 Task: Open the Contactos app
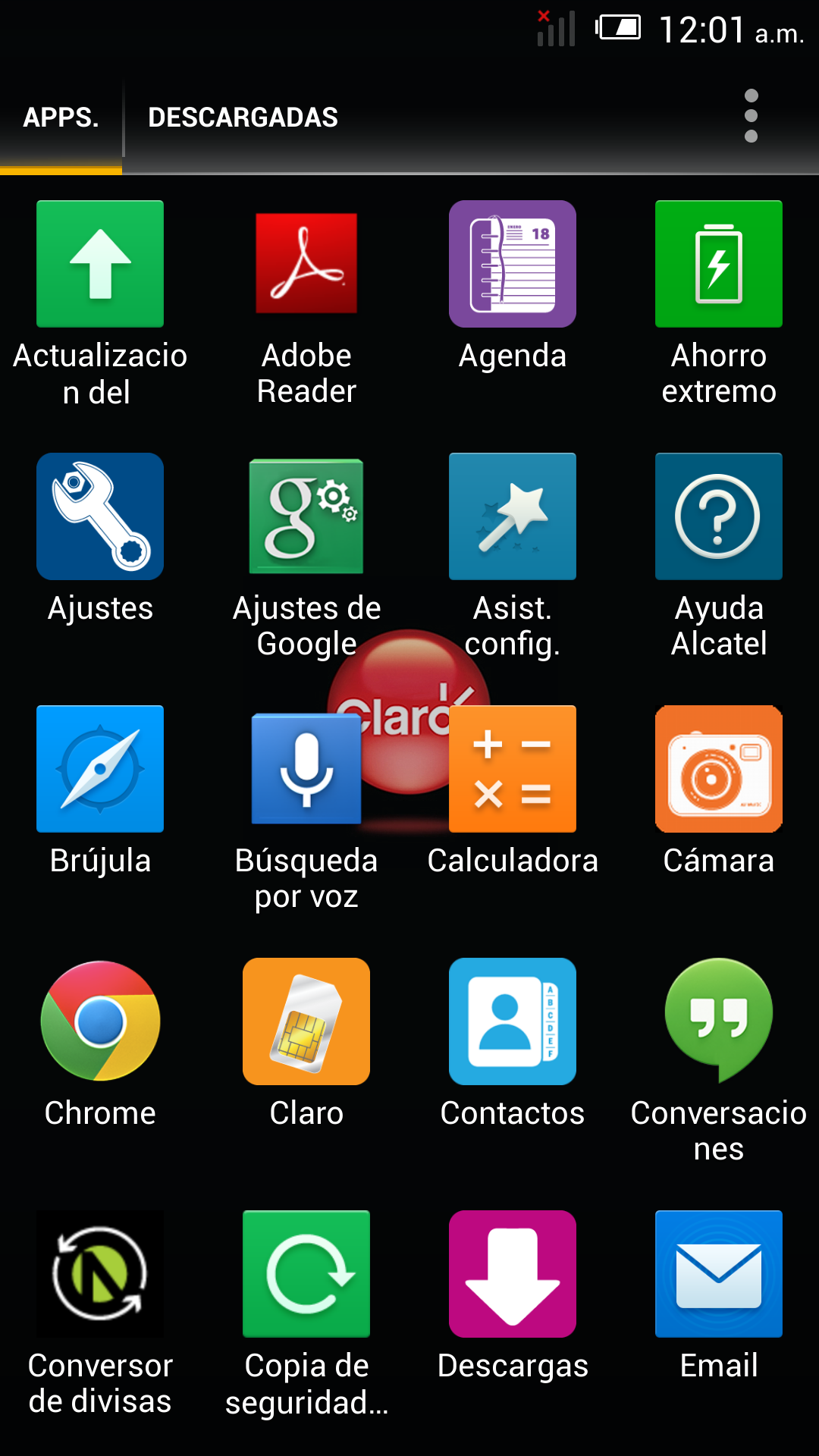pyautogui.click(x=513, y=1021)
